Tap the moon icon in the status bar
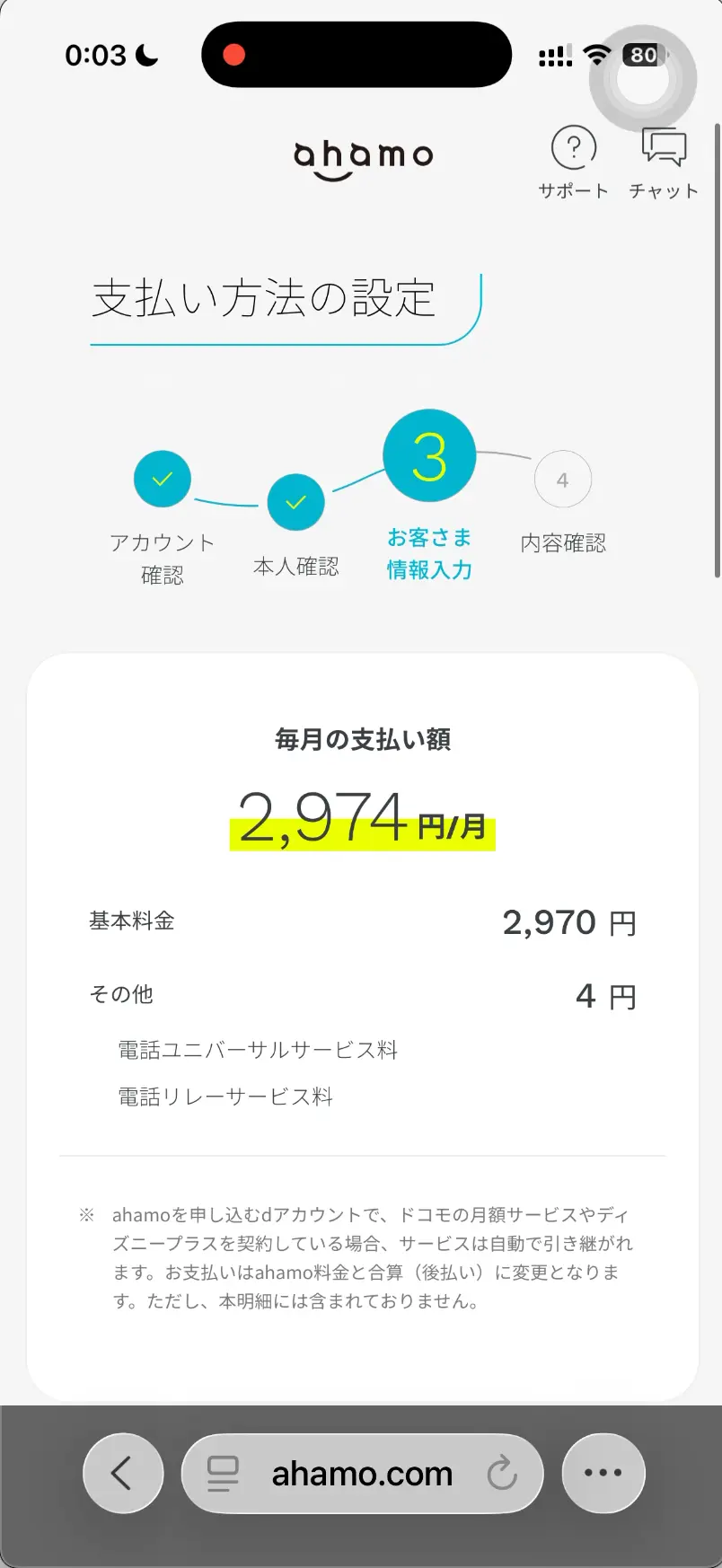Viewport: 722px width, 1568px height. click(x=144, y=54)
